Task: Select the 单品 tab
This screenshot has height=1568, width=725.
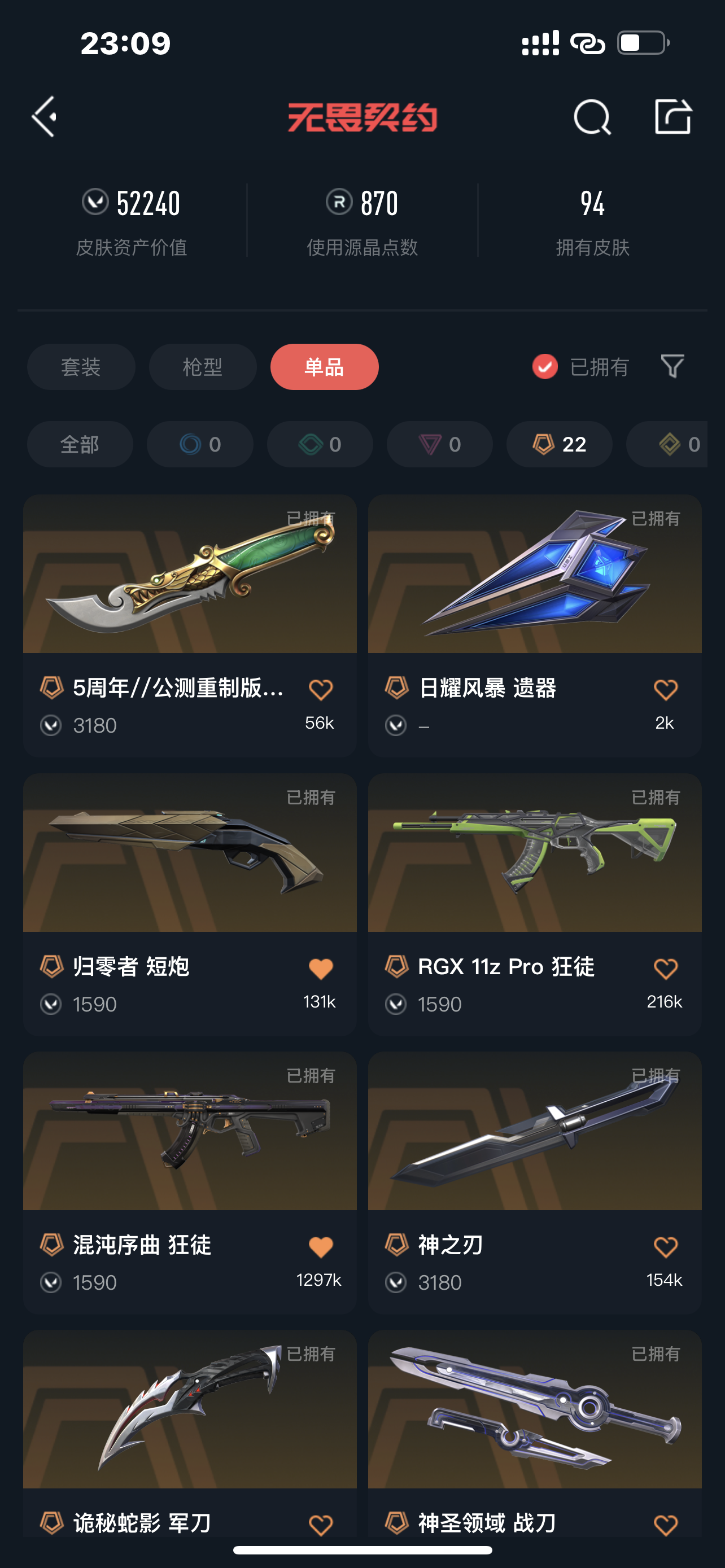Action: point(325,367)
